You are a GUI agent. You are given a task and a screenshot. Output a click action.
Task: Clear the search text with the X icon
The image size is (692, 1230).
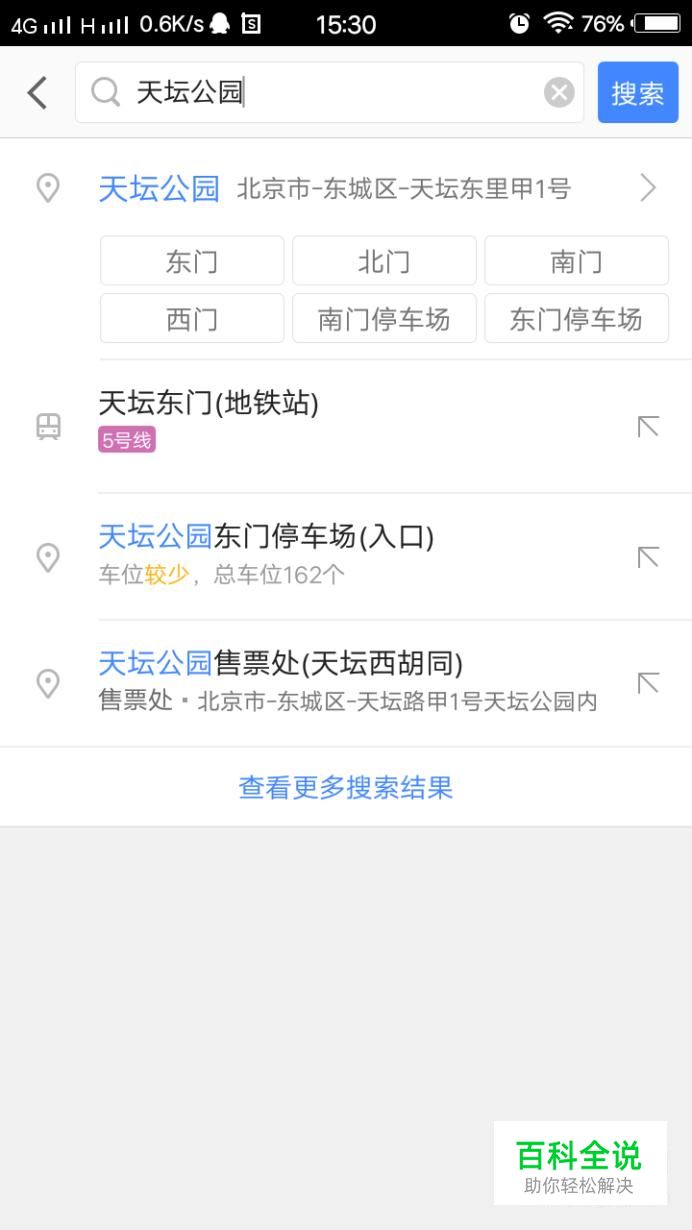click(x=559, y=93)
